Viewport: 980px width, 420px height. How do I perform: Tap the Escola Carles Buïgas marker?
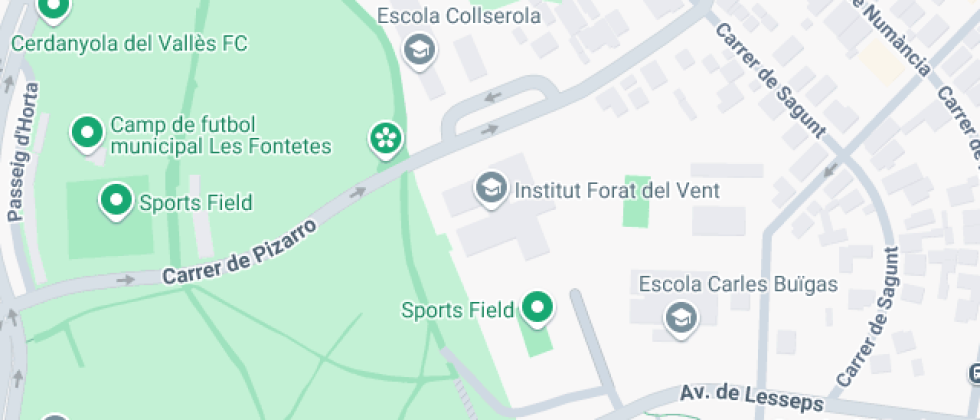click(681, 316)
